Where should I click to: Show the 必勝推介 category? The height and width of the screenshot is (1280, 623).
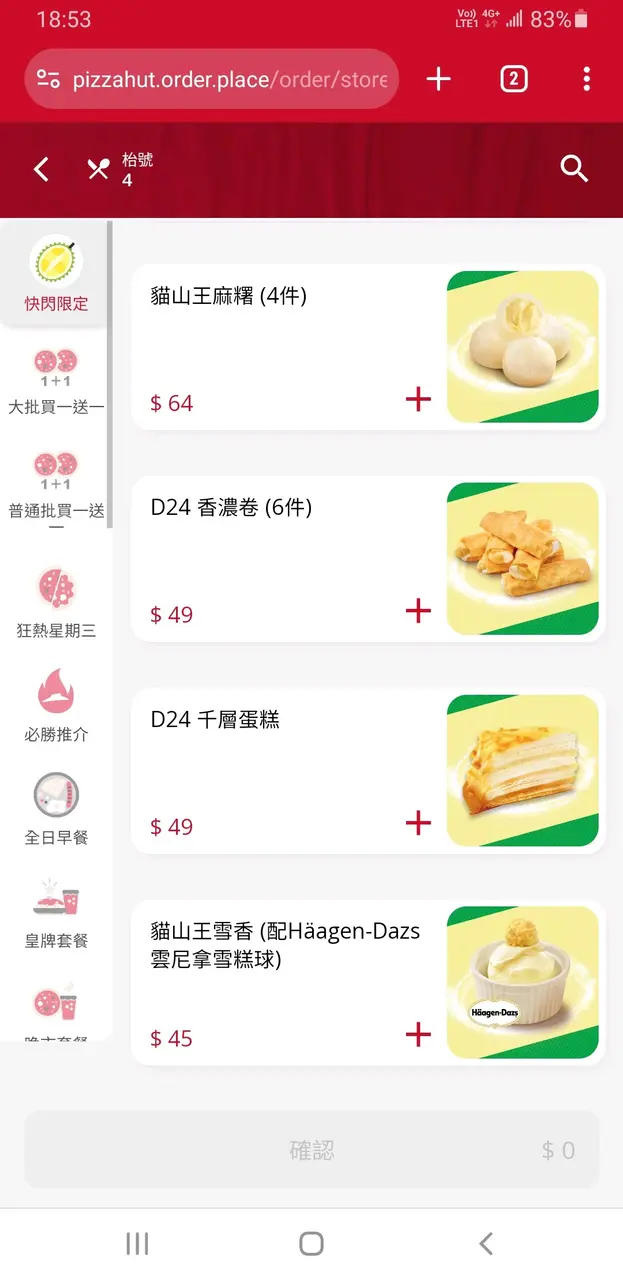coord(57,706)
